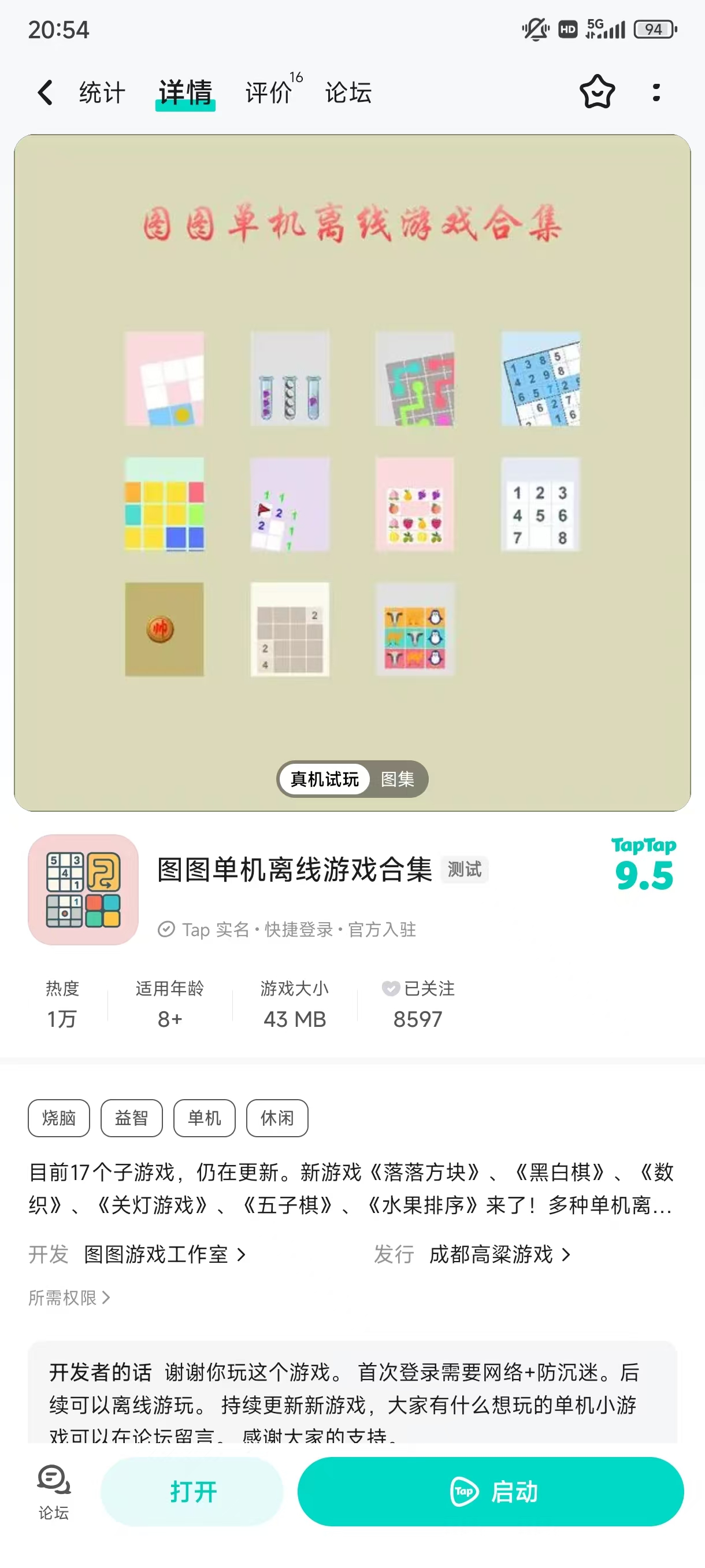Select the 单机 tag chip
Image resolution: width=705 pixels, height=1568 pixels.
coord(205,1118)
